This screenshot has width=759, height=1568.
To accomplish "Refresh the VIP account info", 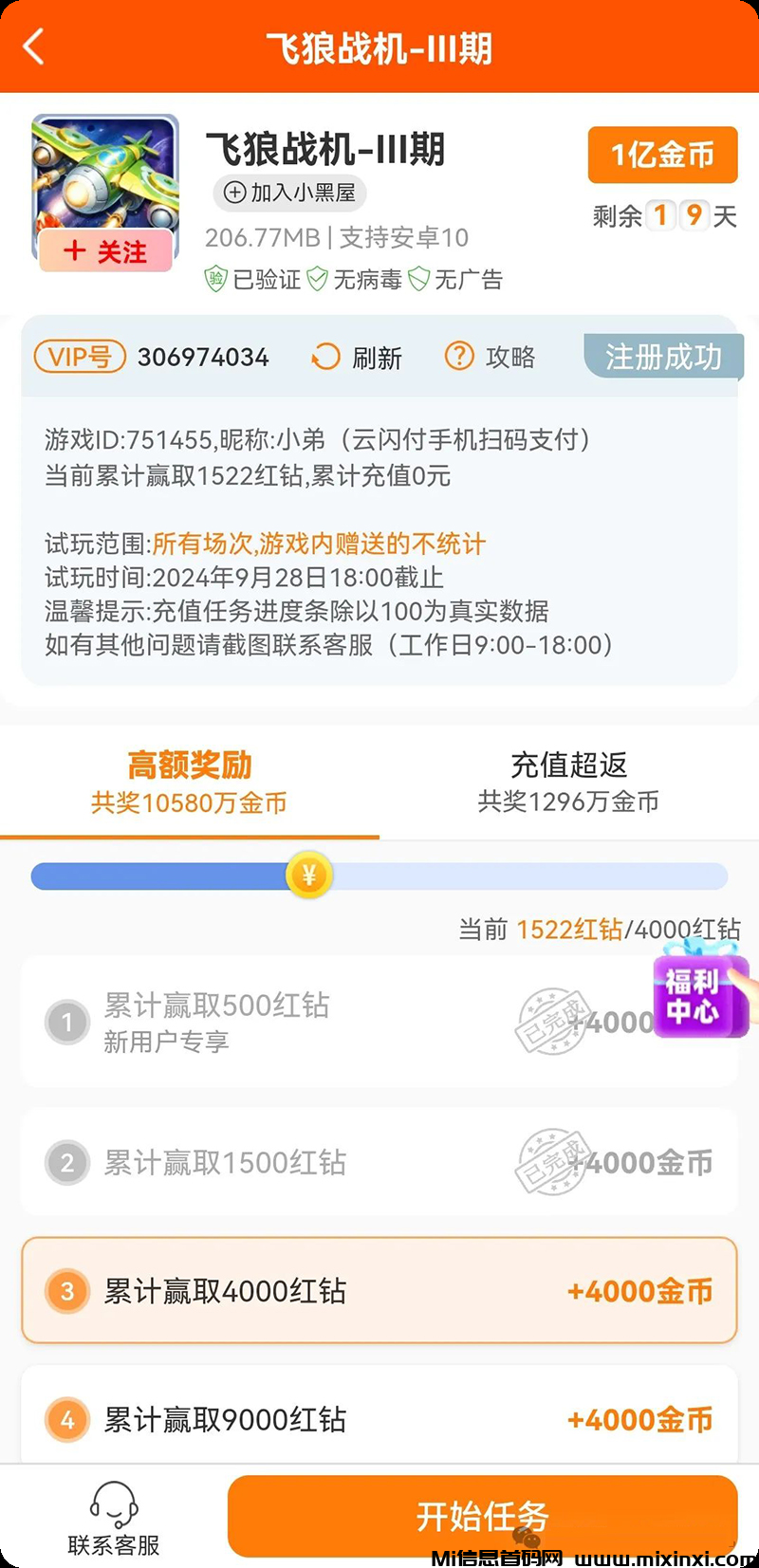I will 357,358.
